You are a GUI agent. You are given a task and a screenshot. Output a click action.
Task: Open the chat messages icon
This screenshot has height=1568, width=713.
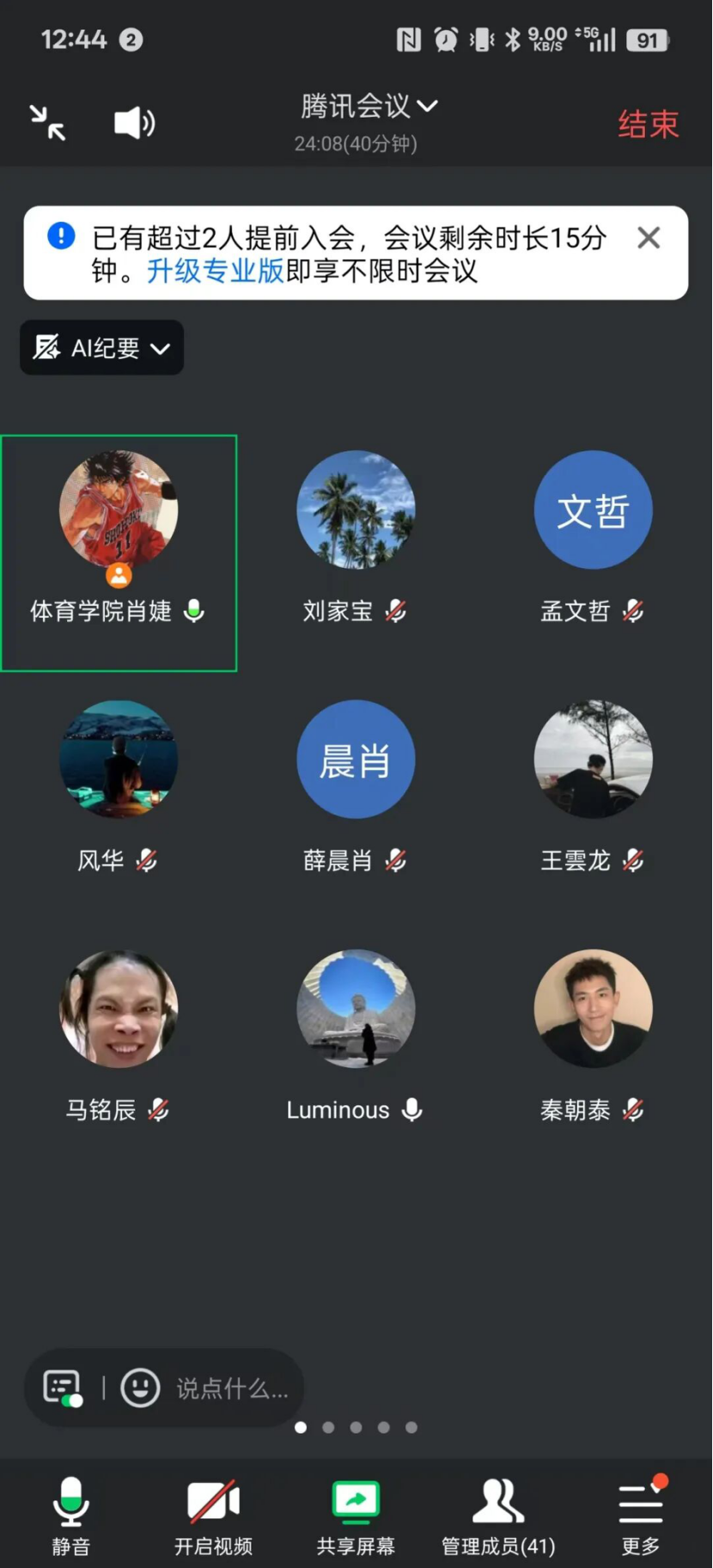[63, 1388]
